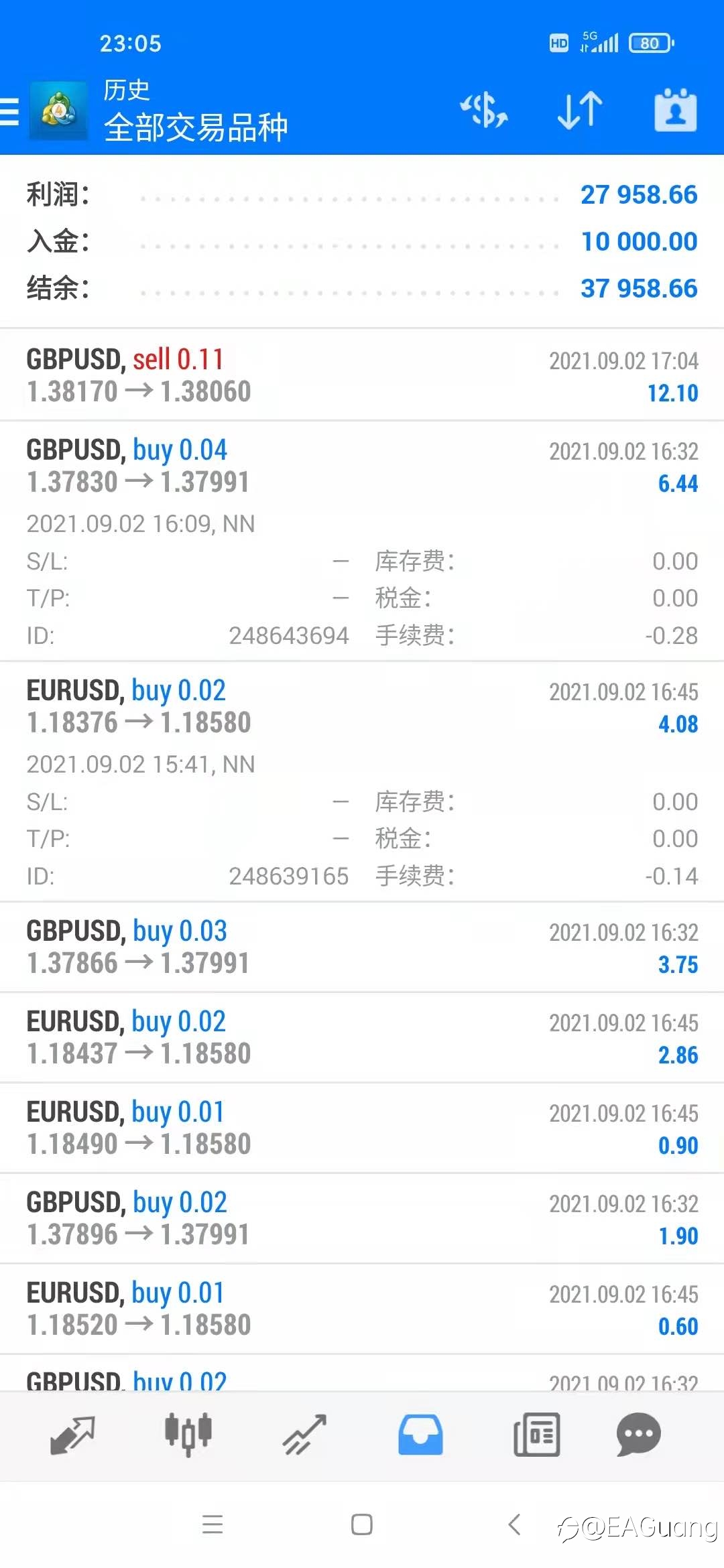Screen dimensions: 724x1568
Task: Expand the GBPUSD trade with profit 1.90
Action: [x=362, y=1219]
